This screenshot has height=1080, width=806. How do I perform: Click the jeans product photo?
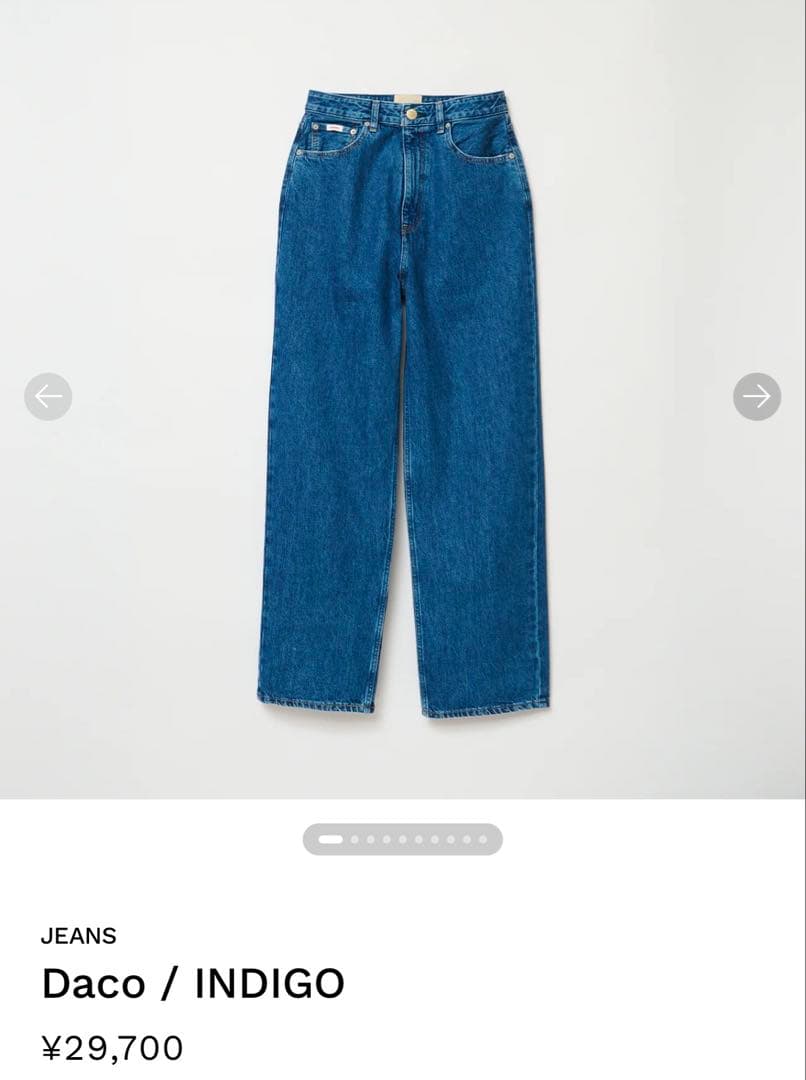403,400
